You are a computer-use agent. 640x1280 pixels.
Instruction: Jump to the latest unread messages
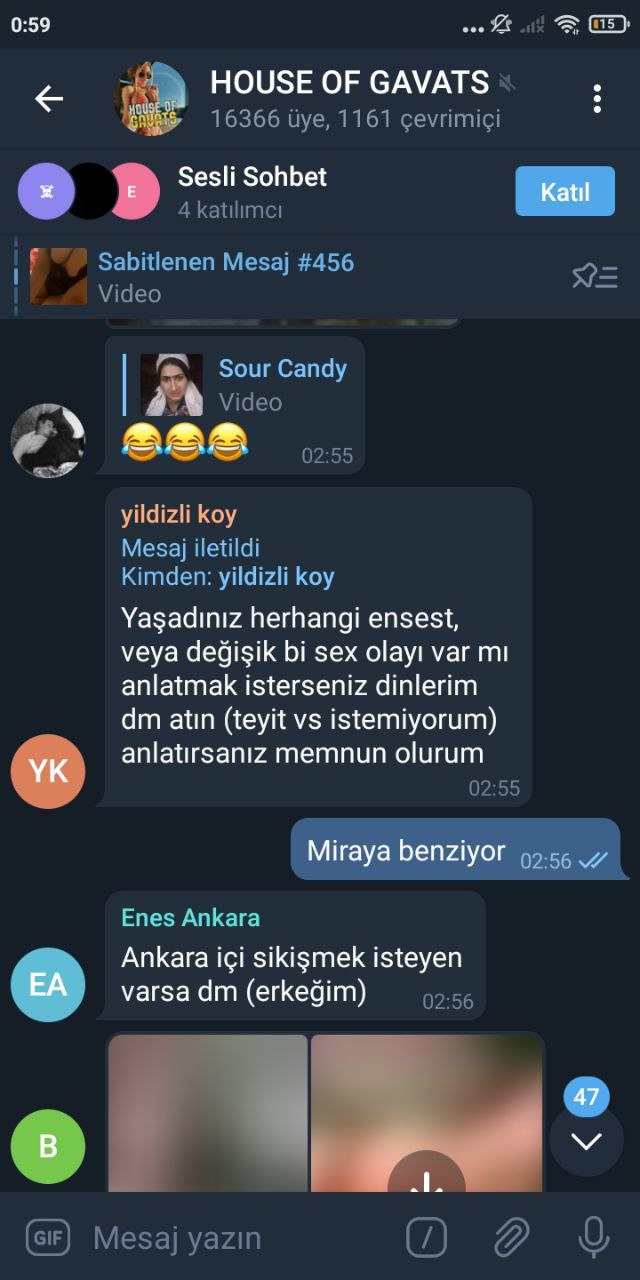[586, 1140]
